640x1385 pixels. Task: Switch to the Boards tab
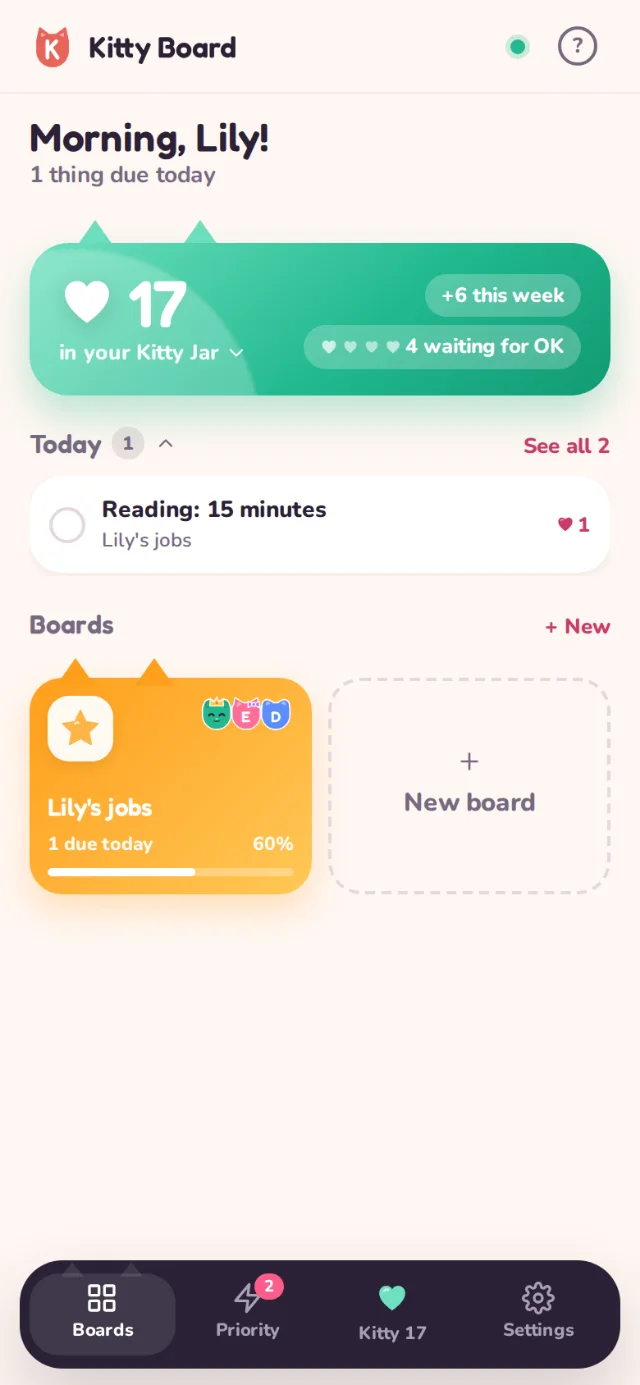click(x=103, y=1314)
